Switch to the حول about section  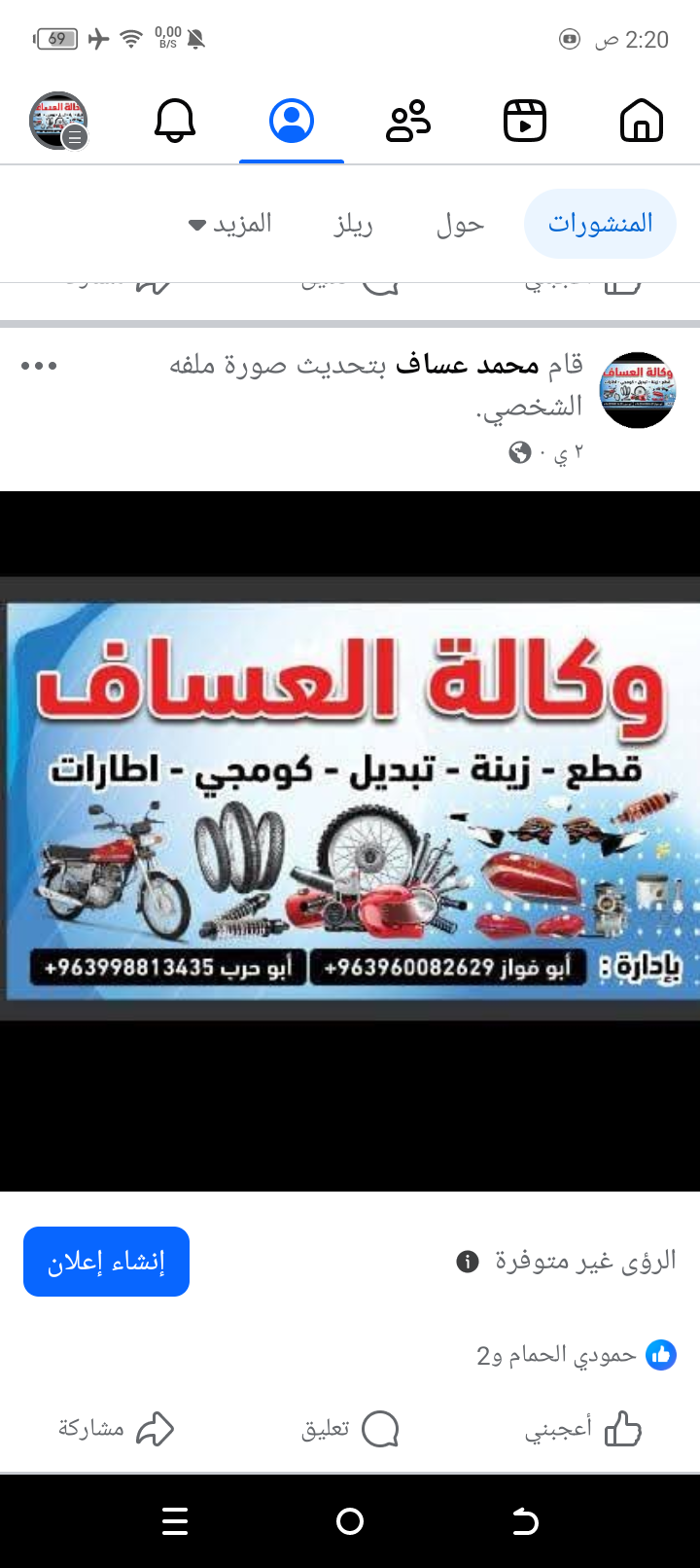coord(460,225)
